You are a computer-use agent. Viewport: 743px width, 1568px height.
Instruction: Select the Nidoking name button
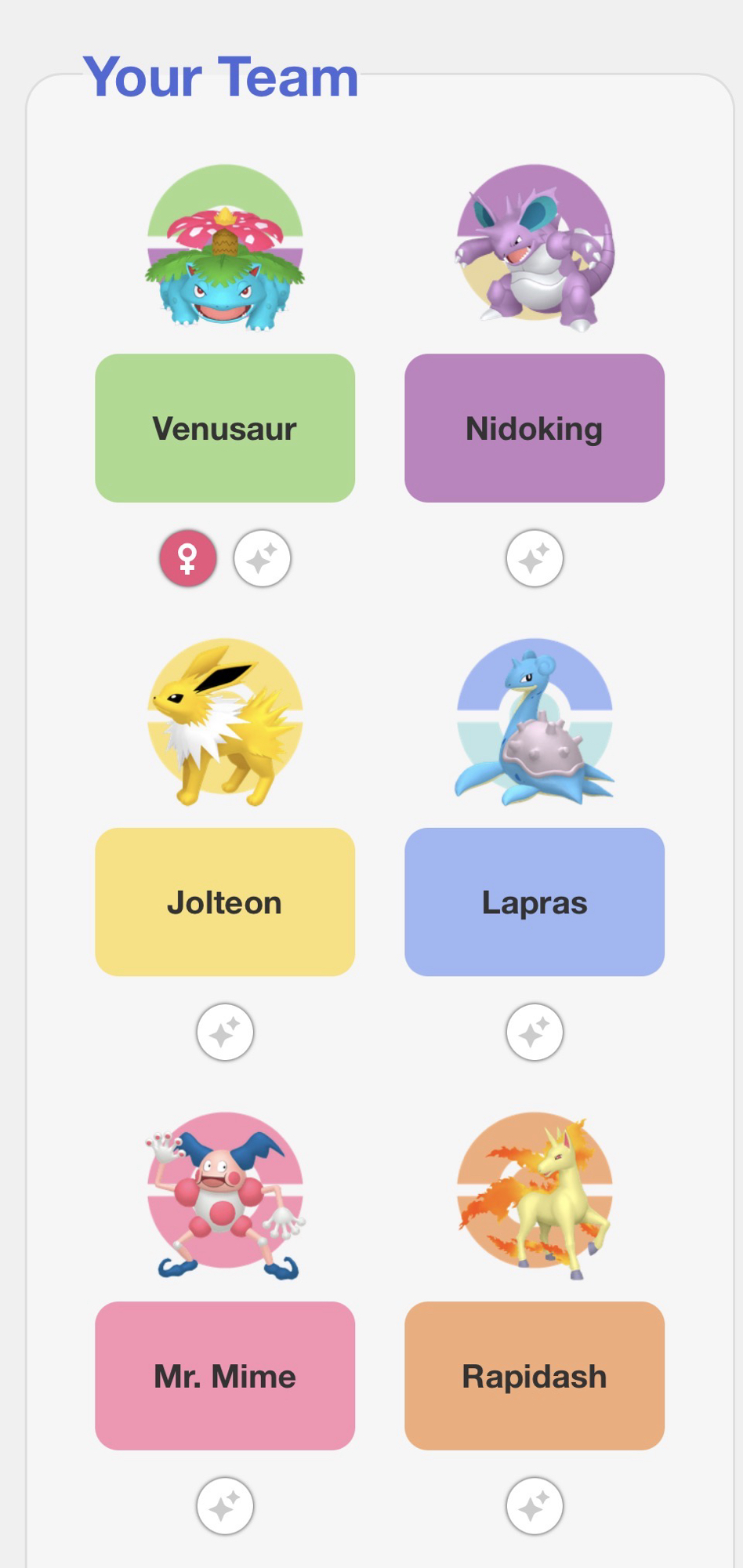coord(535,428)
